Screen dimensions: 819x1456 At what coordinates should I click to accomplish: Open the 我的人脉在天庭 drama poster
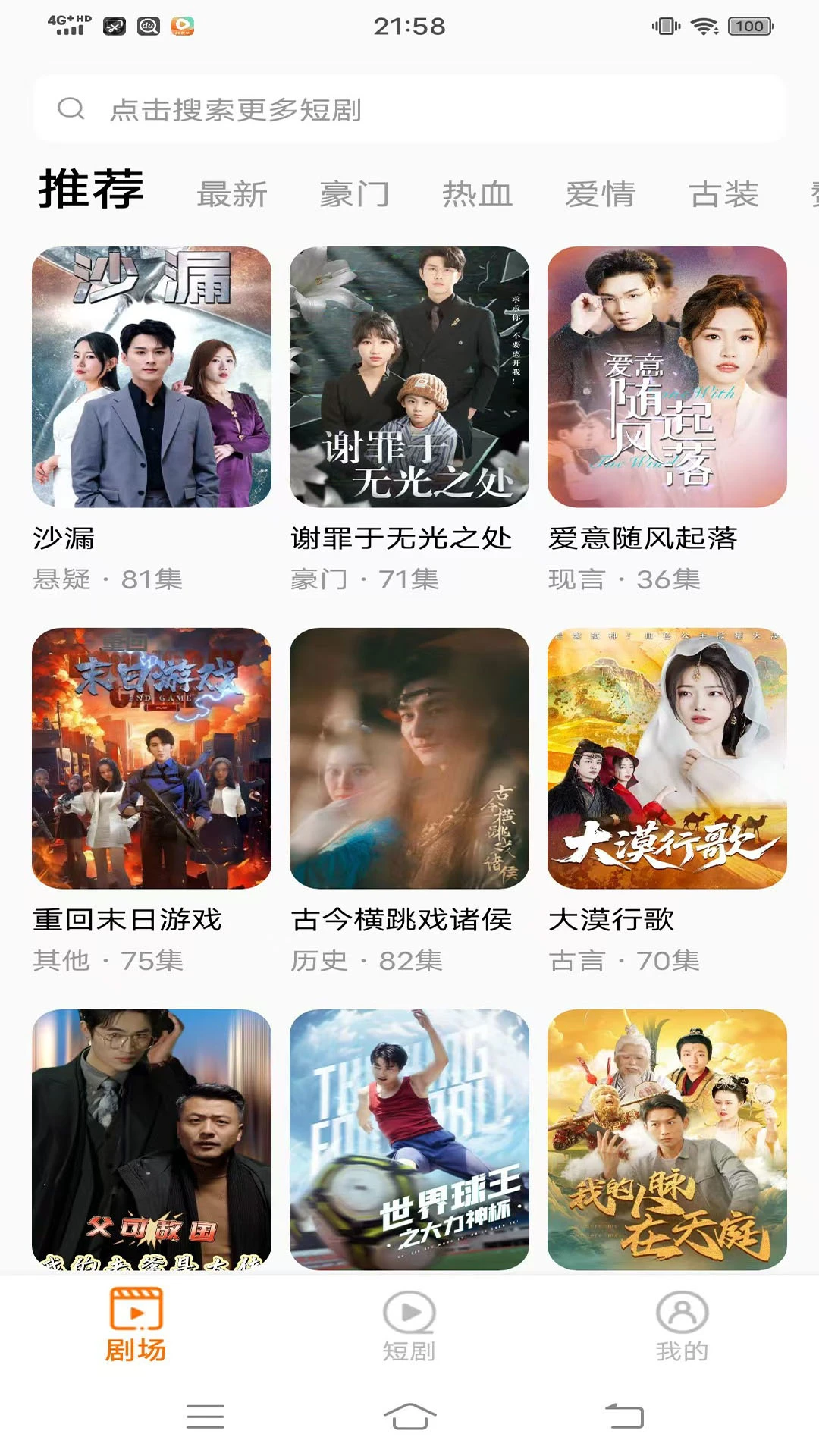coord(667,1139)
